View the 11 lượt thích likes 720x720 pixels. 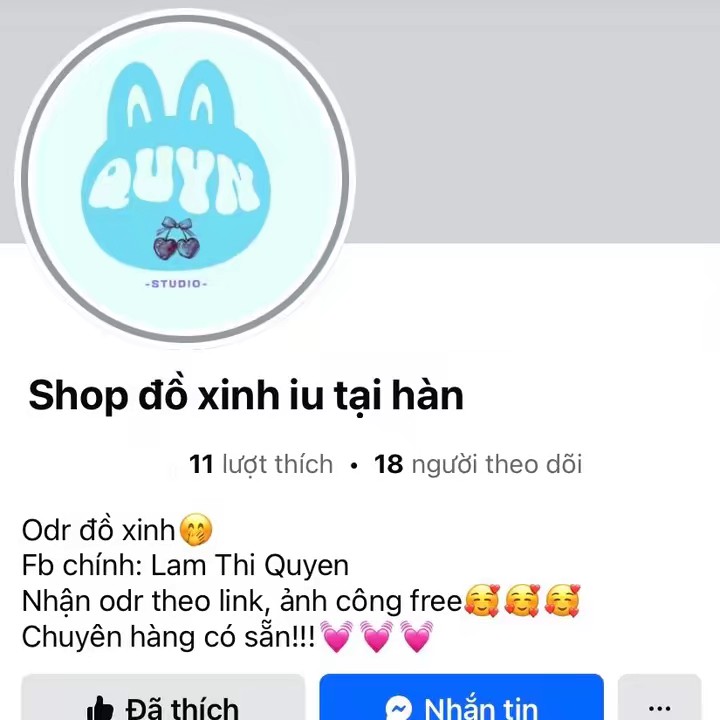[x=261, y=464]
